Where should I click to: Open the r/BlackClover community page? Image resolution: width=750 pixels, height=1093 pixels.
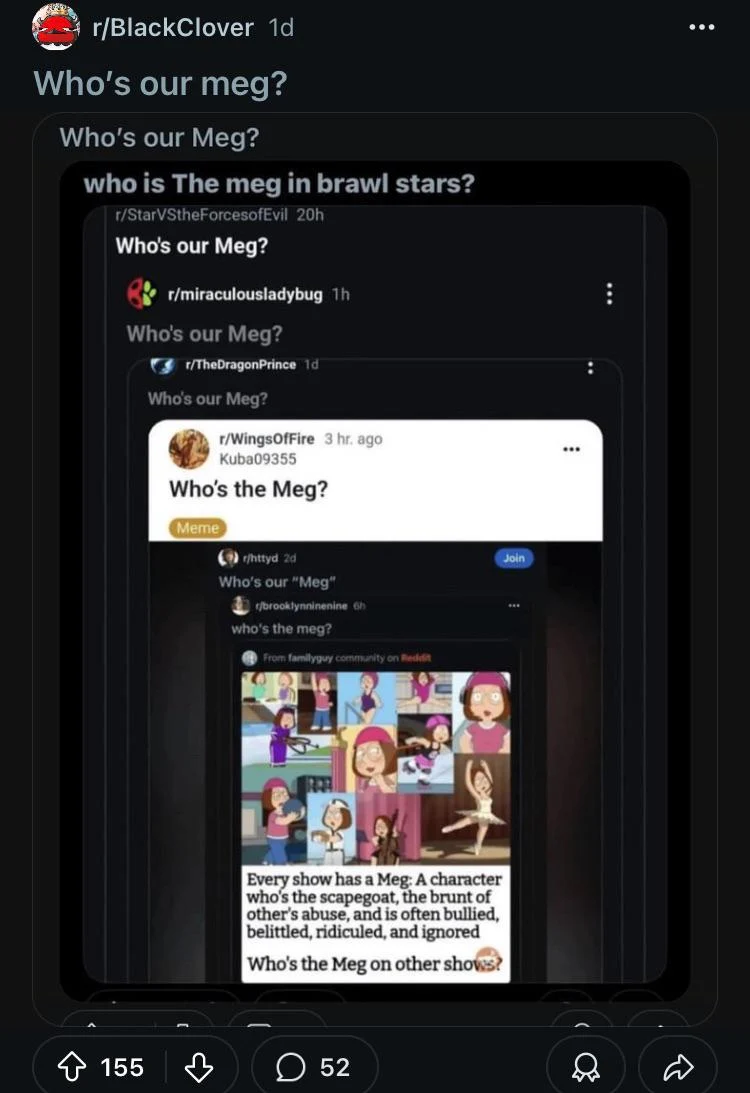(172, 28)
